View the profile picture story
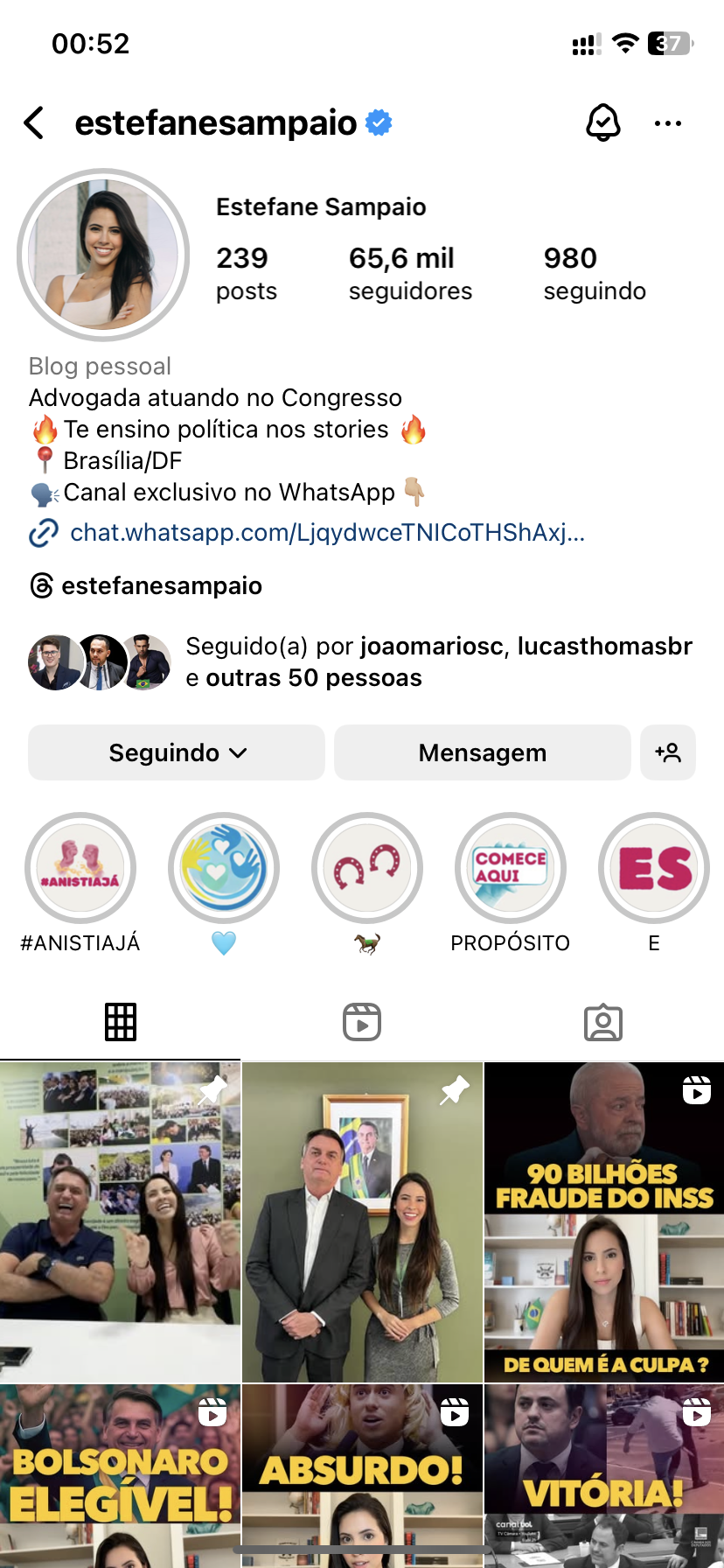This screenshot has height=1568, width=724. pyautogui.click(x=103, y=255)
